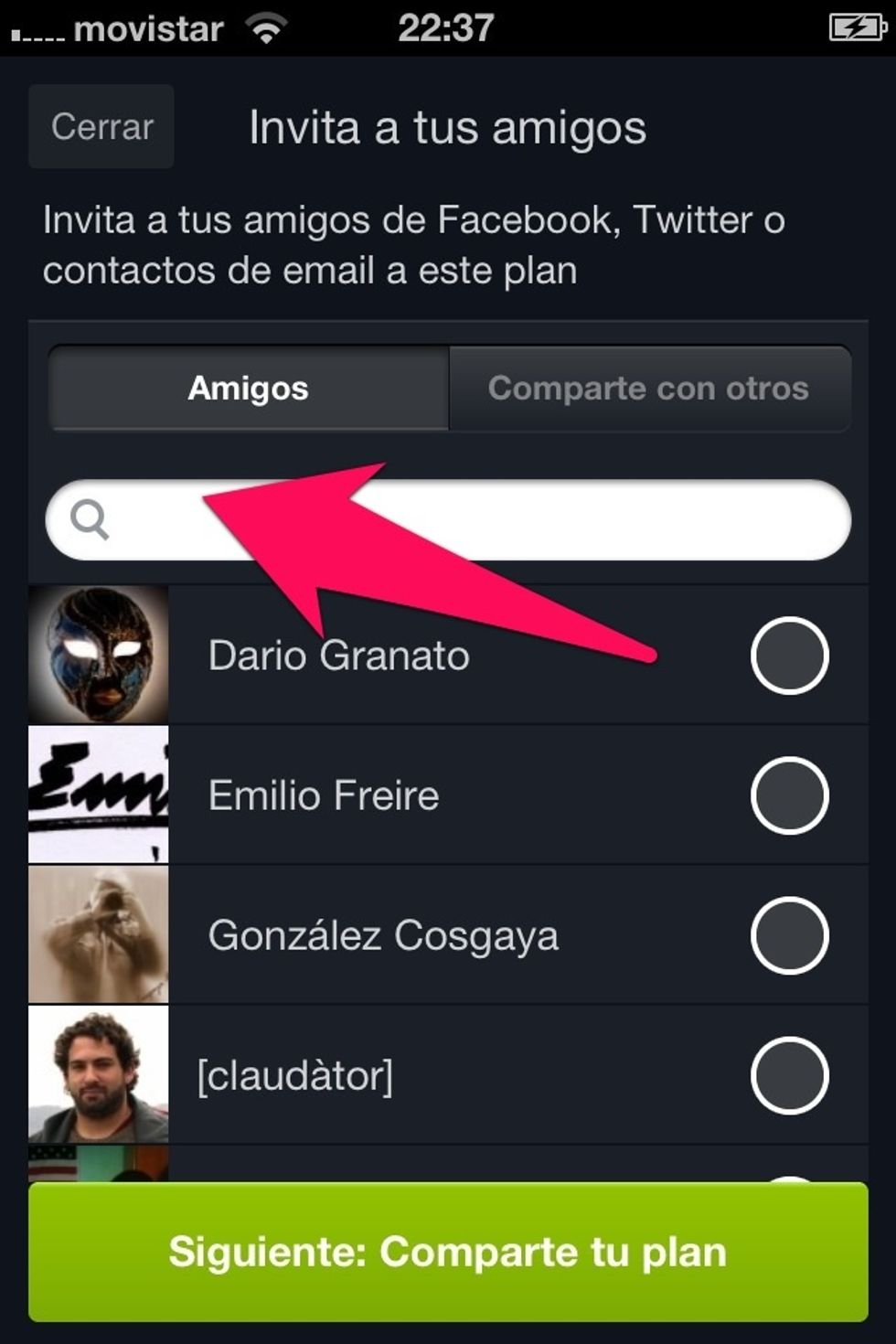Switch to the Comparte con otros tab
This screenshot has width=896, height=1344.
point(649,388)
